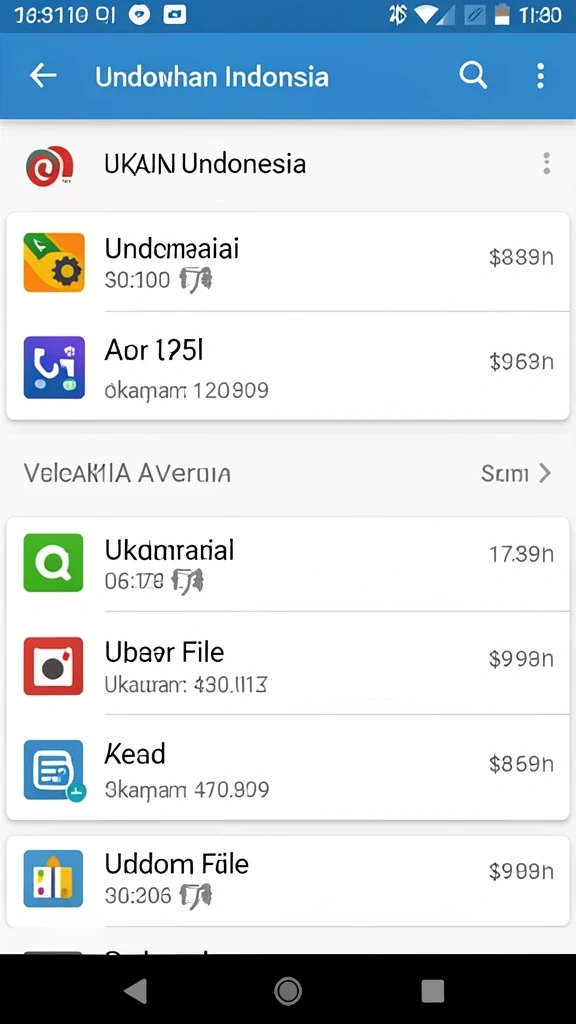Screen dimensions: 576x1024
Task: Go to the home screen
Action: click(x=288, y=990)
